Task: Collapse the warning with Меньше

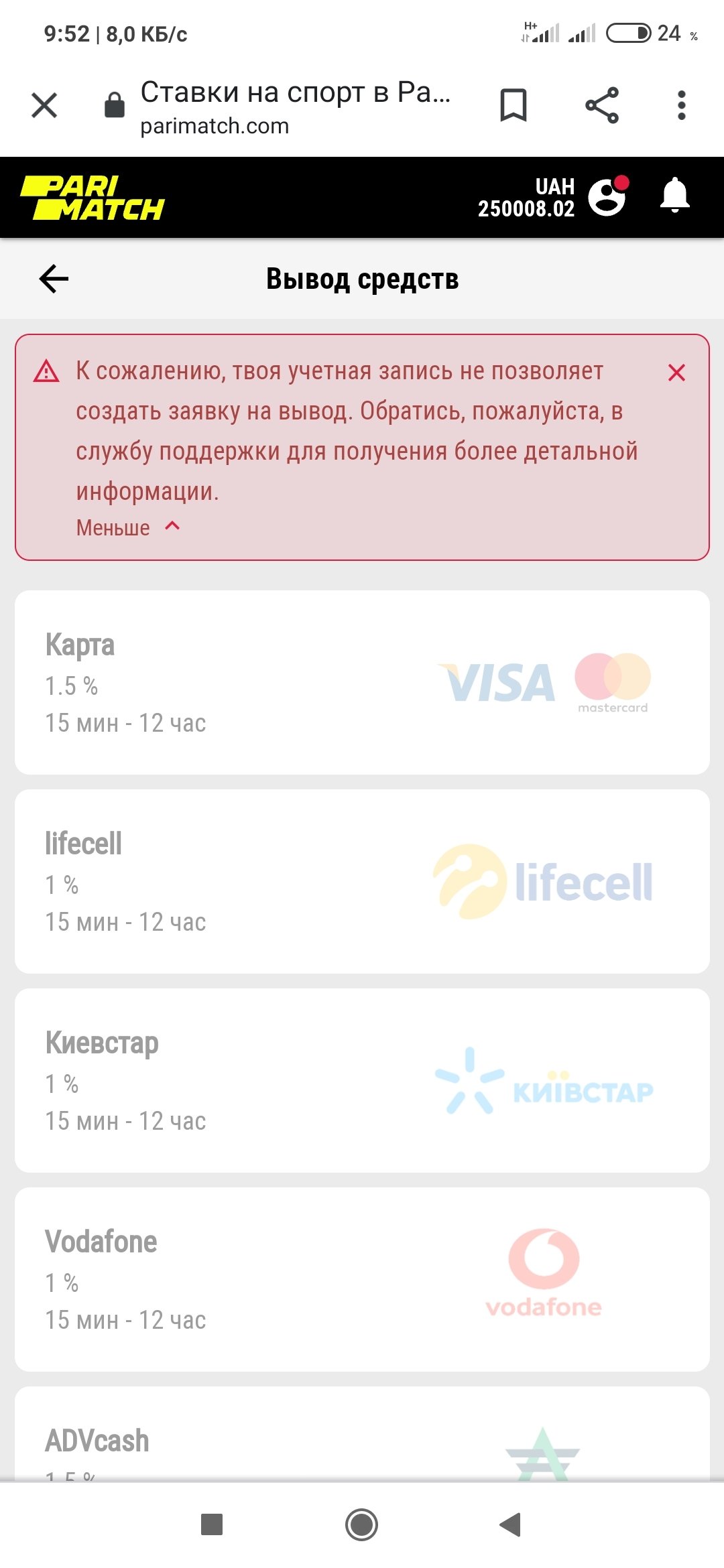Action: tap(127, 527)
